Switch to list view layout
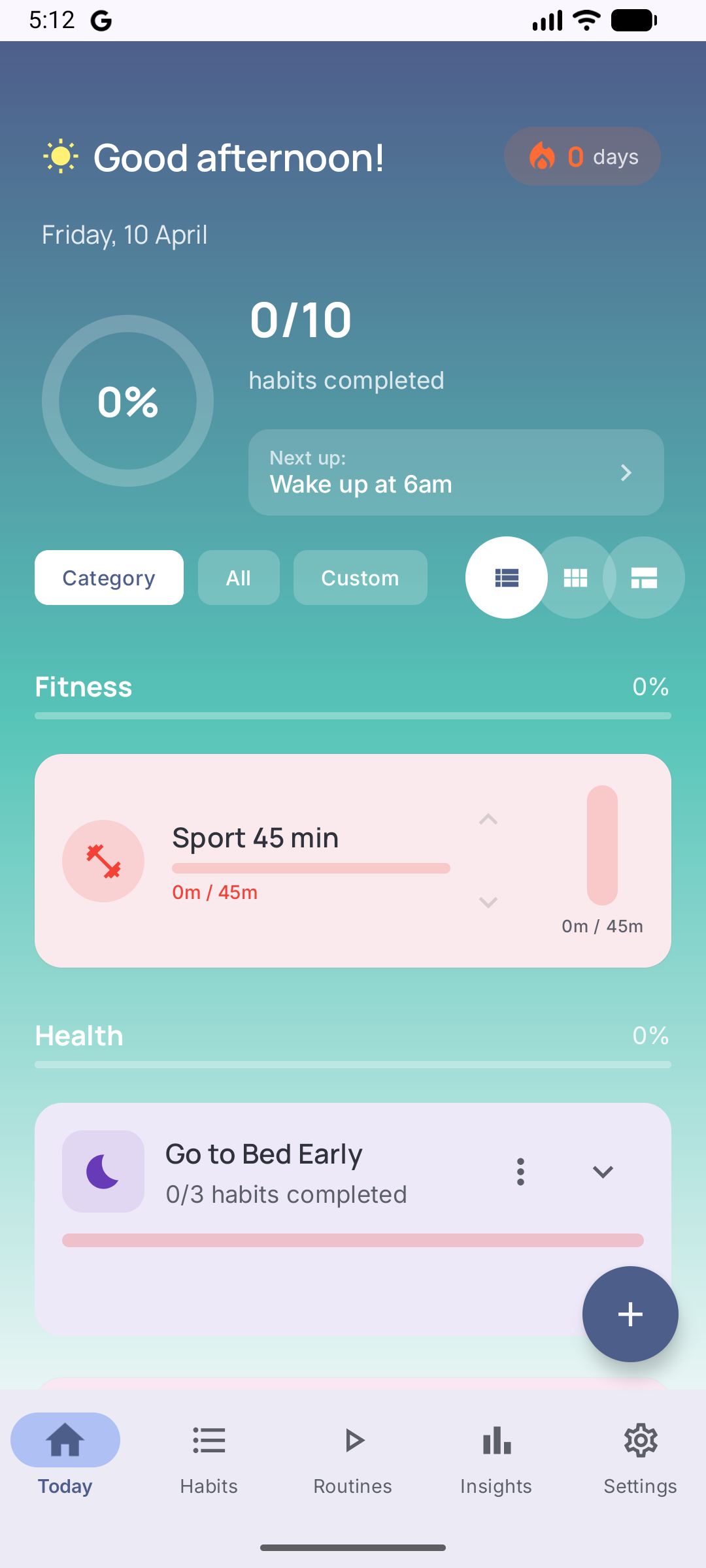Screen dimensions: 706x1568 (x=507, y=578)
